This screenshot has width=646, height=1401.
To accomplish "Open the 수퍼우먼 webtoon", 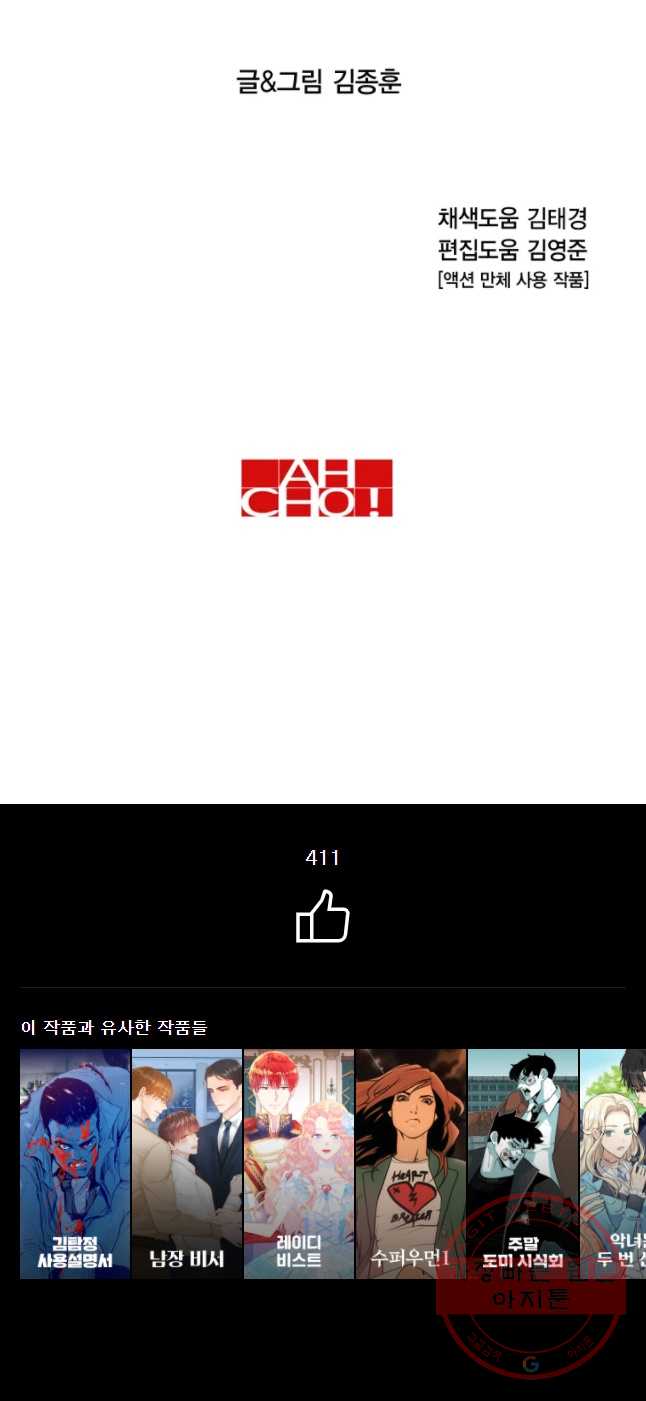I will click(x=411, y=1164).
